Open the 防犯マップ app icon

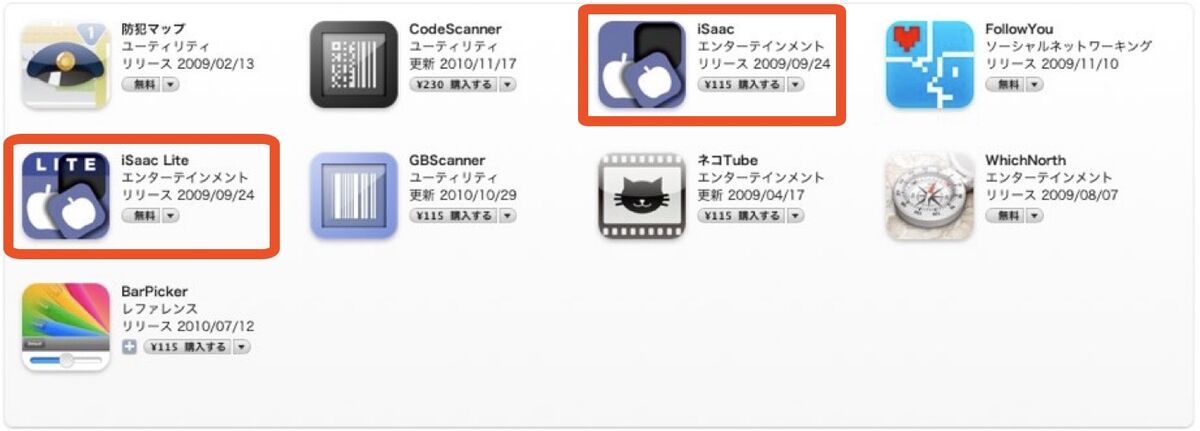(x=65, y=64)
